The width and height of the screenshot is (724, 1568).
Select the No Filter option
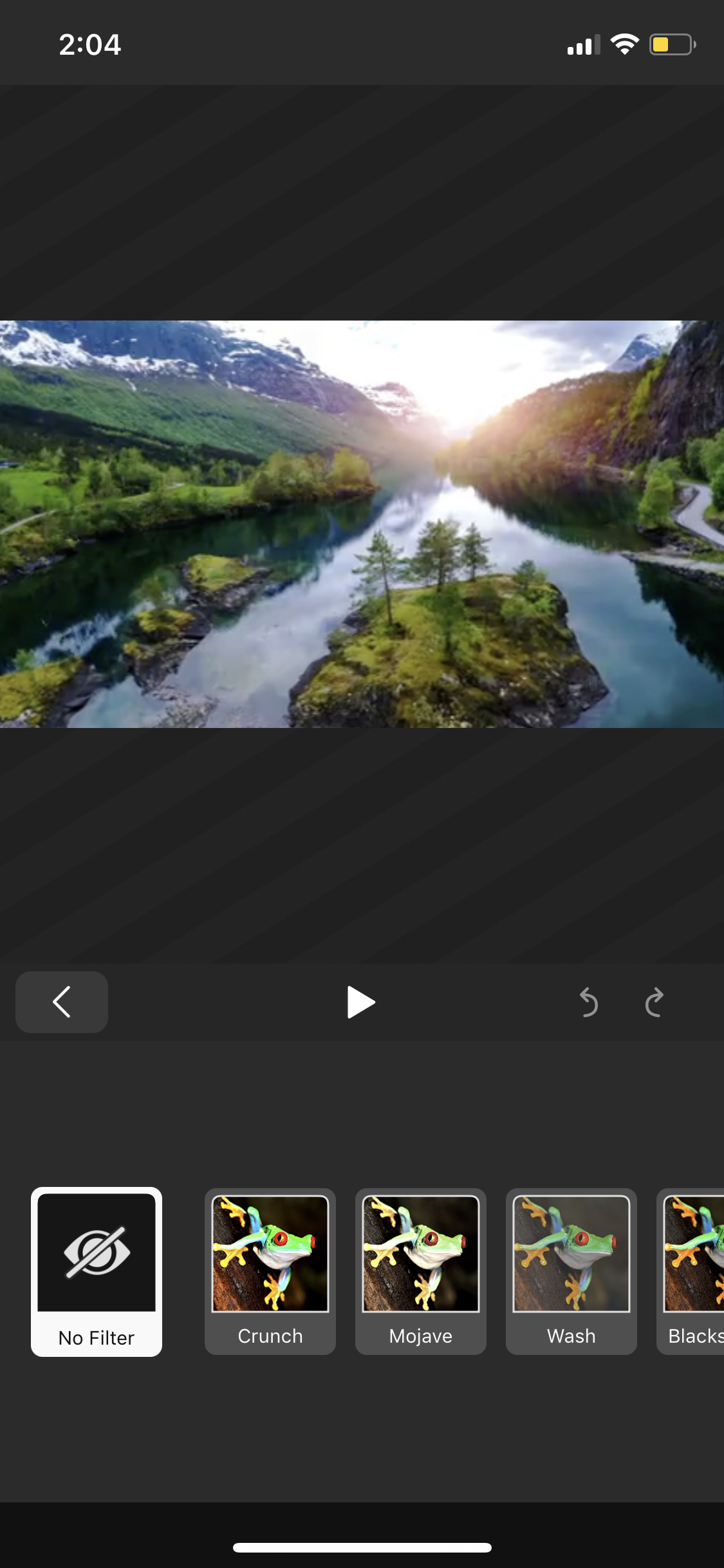pos(97,1271)
